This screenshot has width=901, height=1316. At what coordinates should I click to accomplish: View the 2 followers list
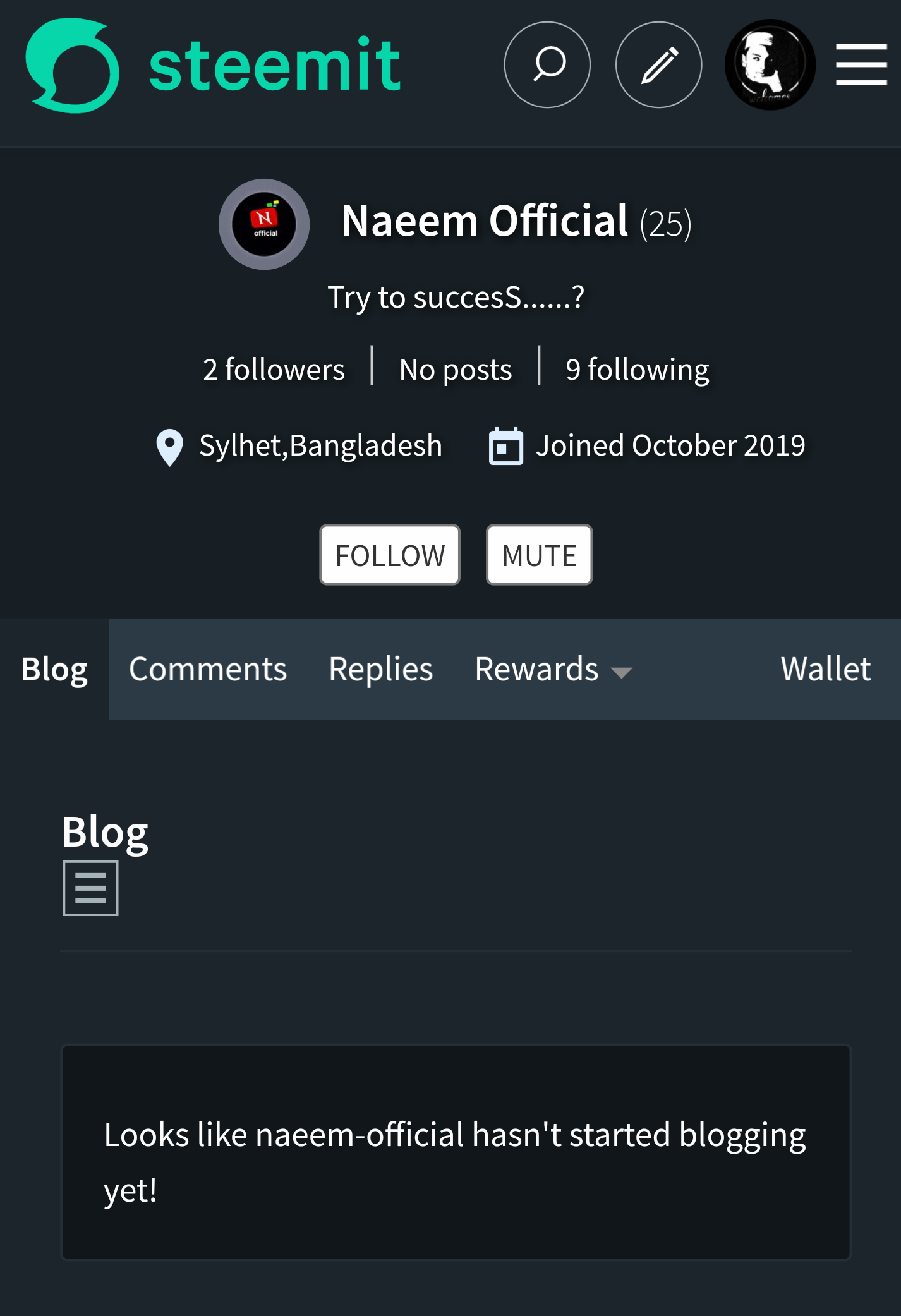coord(273,369)
